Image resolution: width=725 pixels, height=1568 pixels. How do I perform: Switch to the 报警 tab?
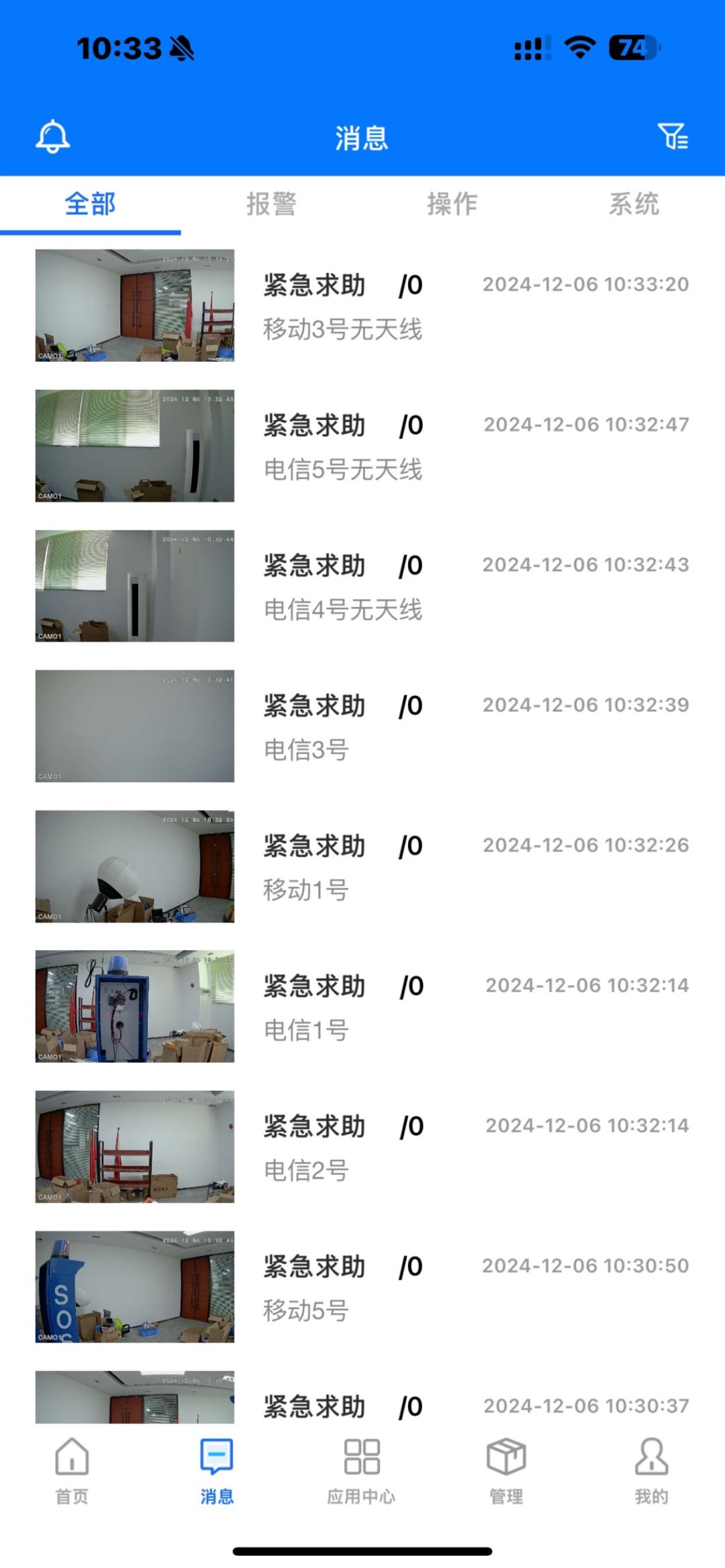pos(271,204)
